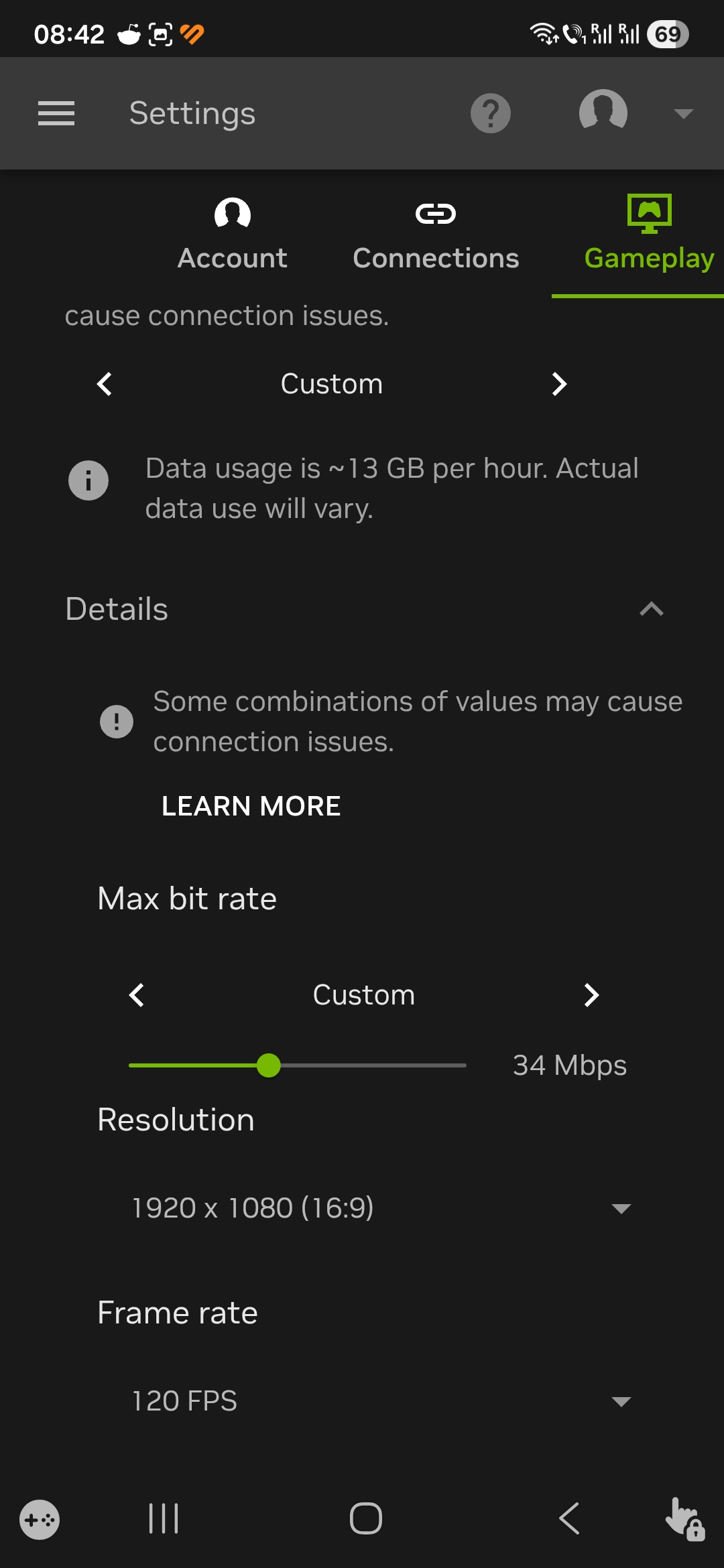Select previous streaming quality preset
The image size is (724, 1568).
105,384
